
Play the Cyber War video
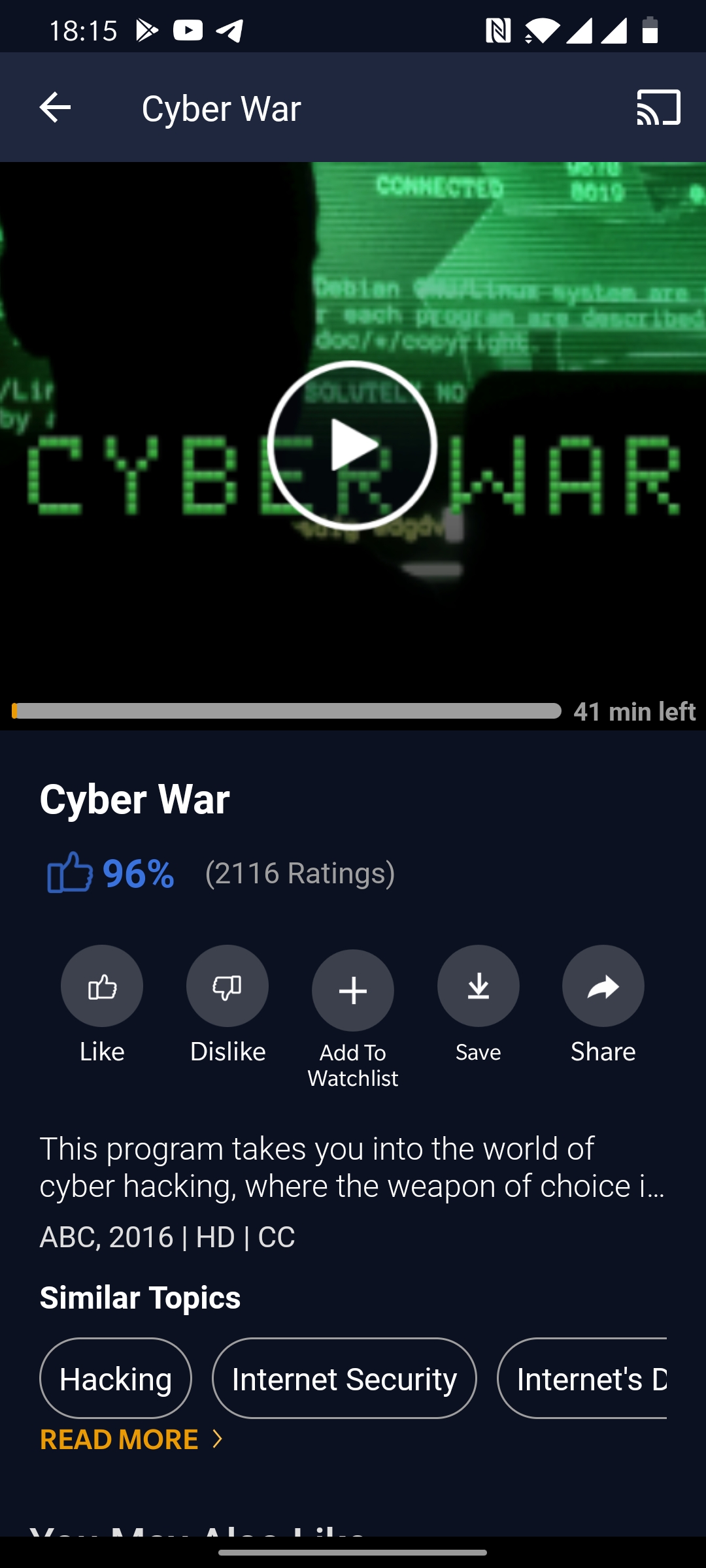click(352, 446)
